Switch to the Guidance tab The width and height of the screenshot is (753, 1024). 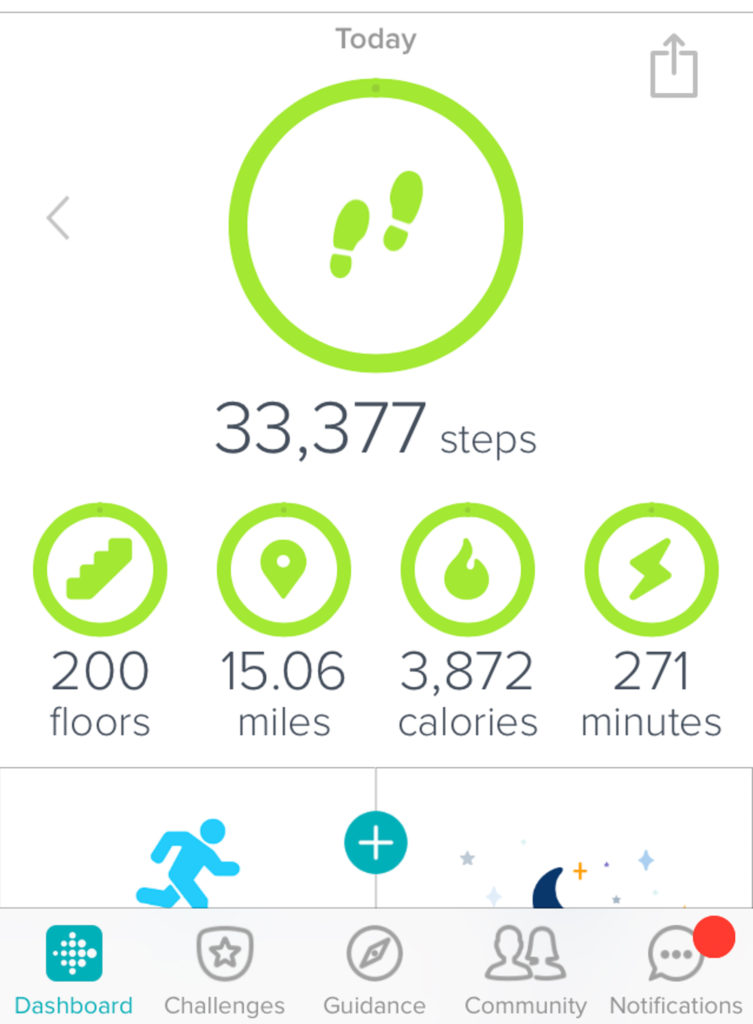coord(374,969)
